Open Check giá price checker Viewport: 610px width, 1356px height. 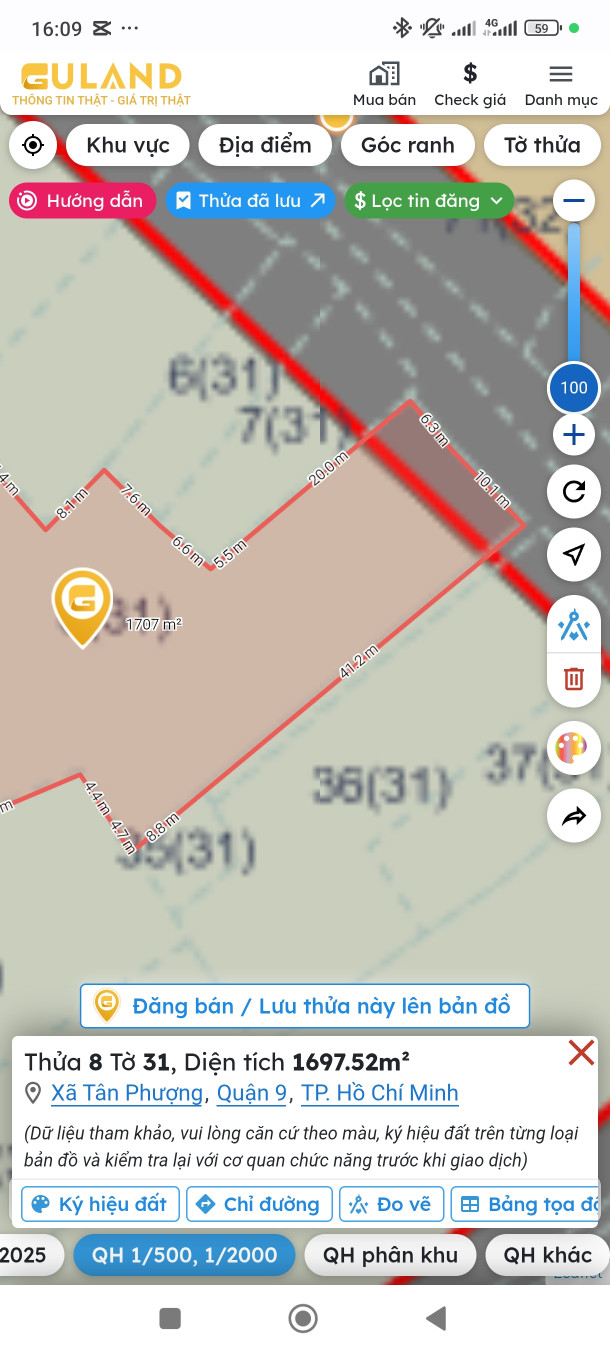coord(470,85)
